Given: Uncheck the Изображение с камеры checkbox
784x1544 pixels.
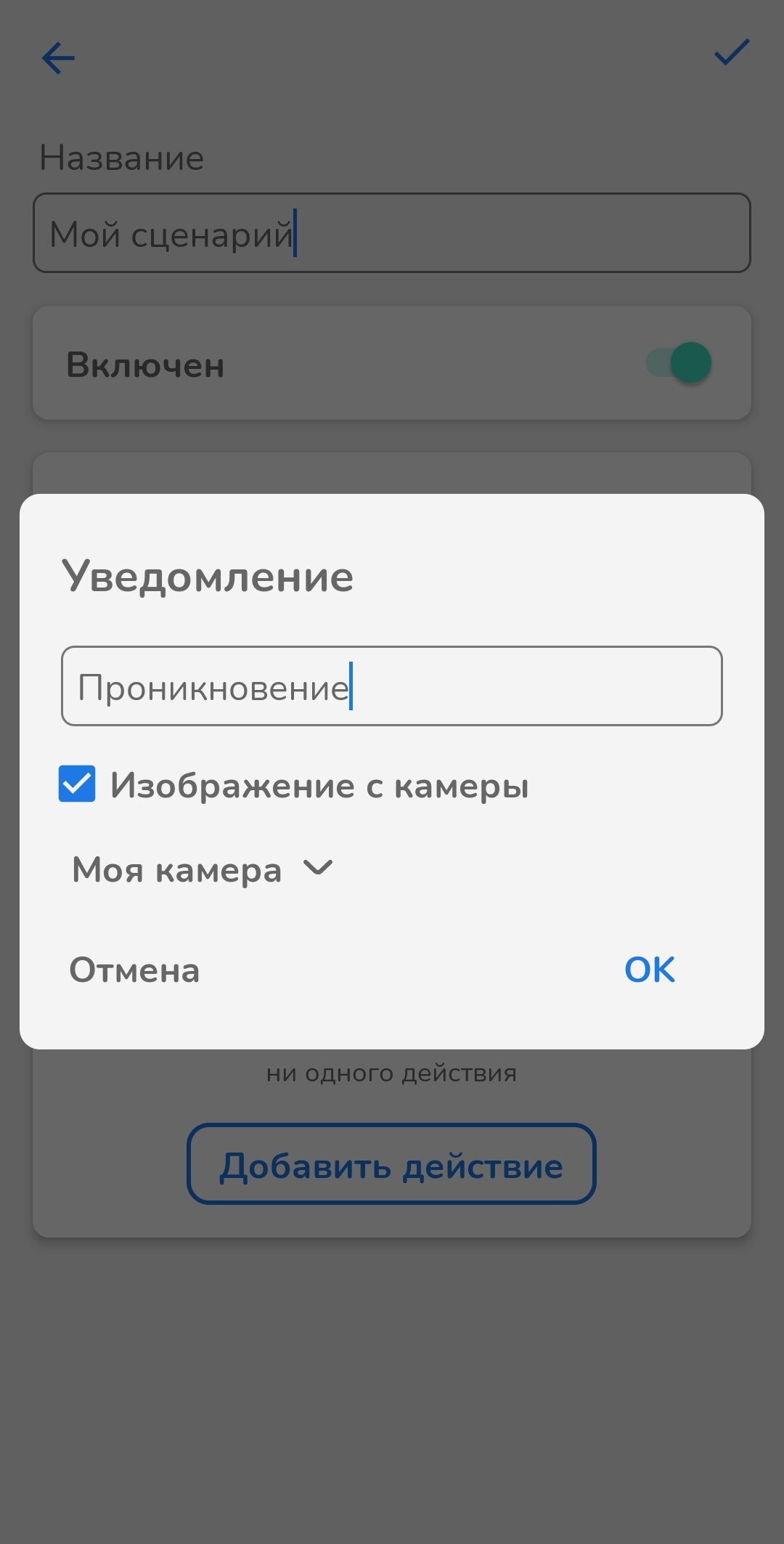Looking at the screenshot, I should point(77,784).
